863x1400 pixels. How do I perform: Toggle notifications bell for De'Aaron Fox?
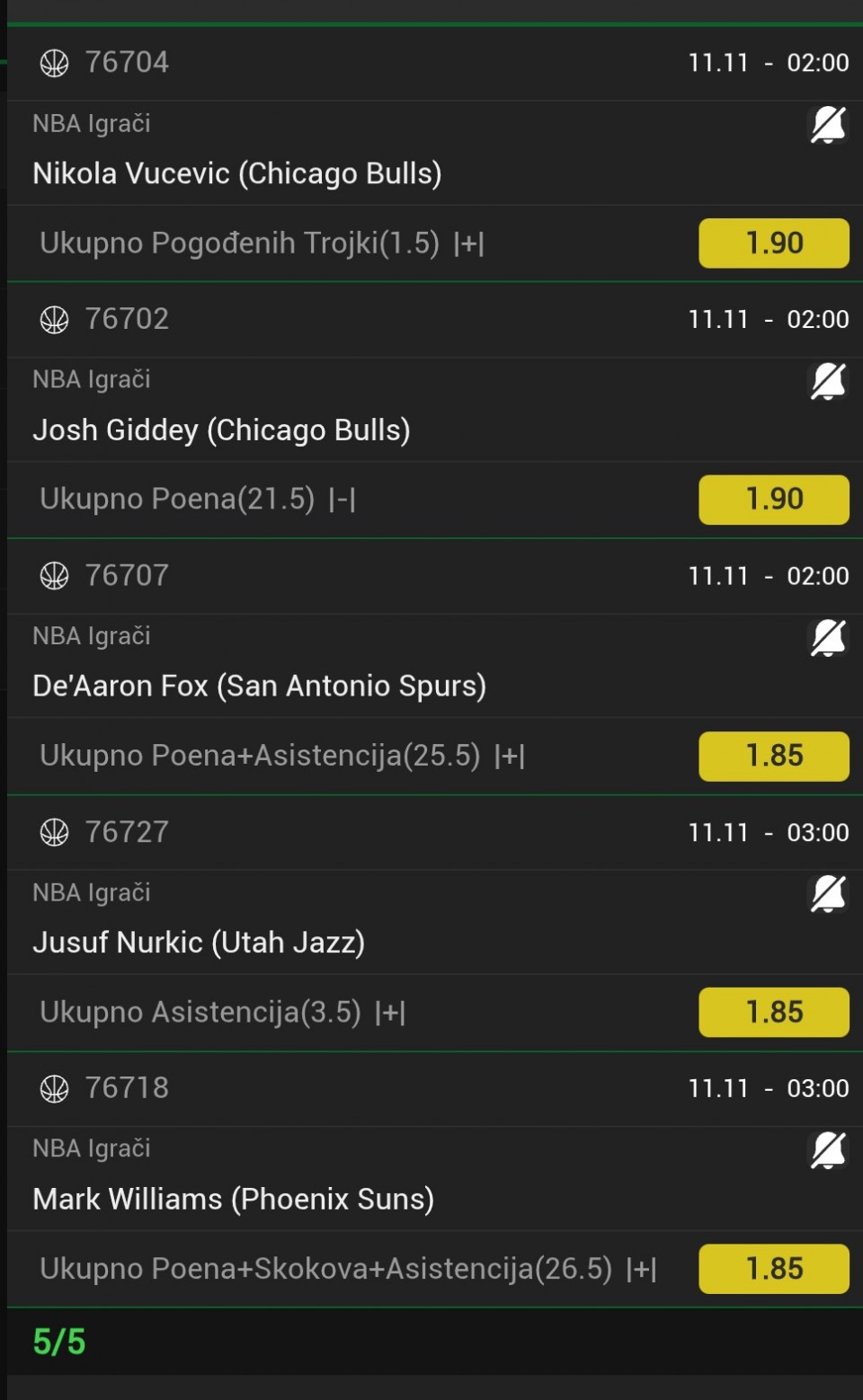tap(828, 638)
